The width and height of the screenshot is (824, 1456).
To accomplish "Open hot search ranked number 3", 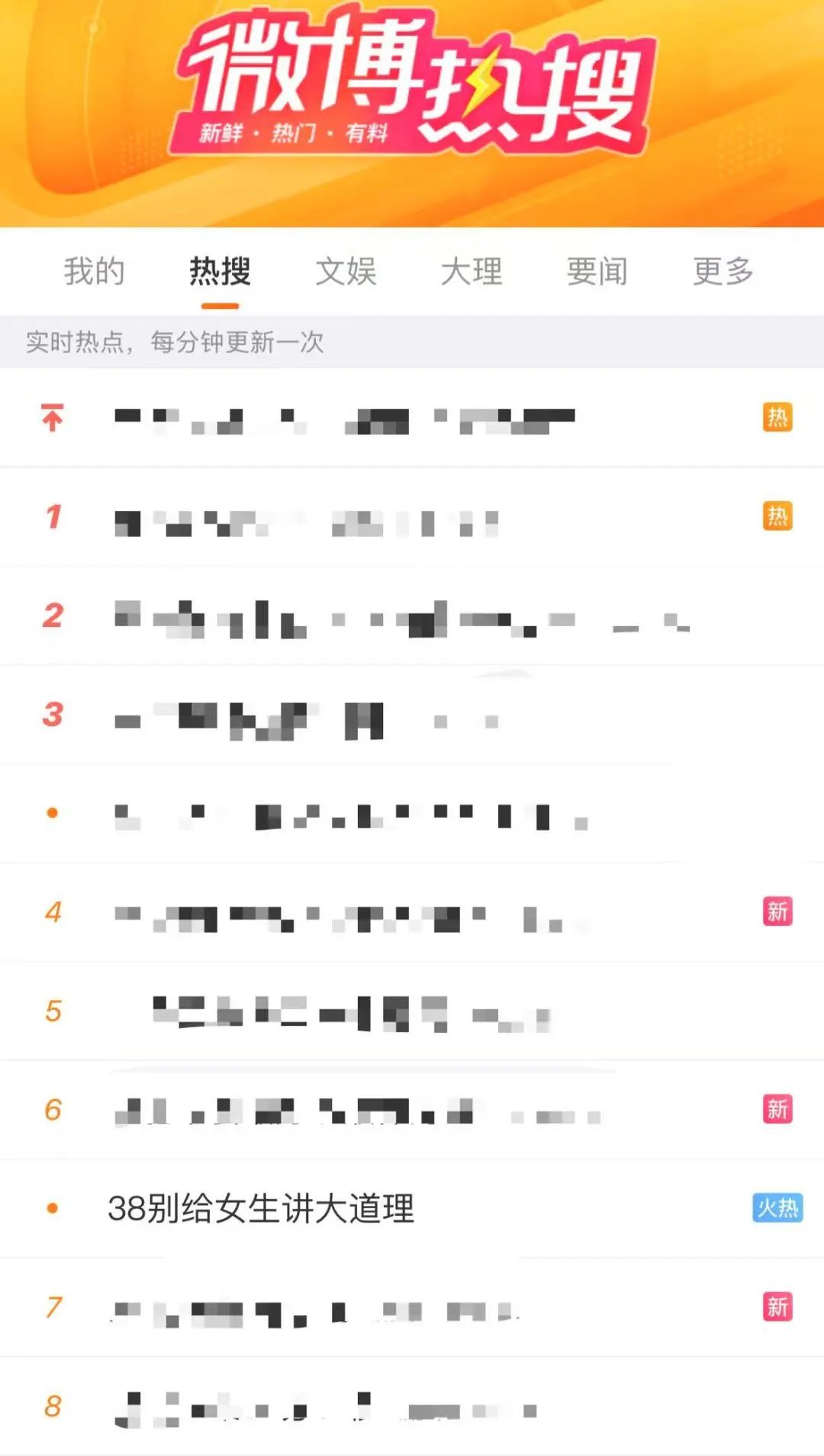I will 305,716.
